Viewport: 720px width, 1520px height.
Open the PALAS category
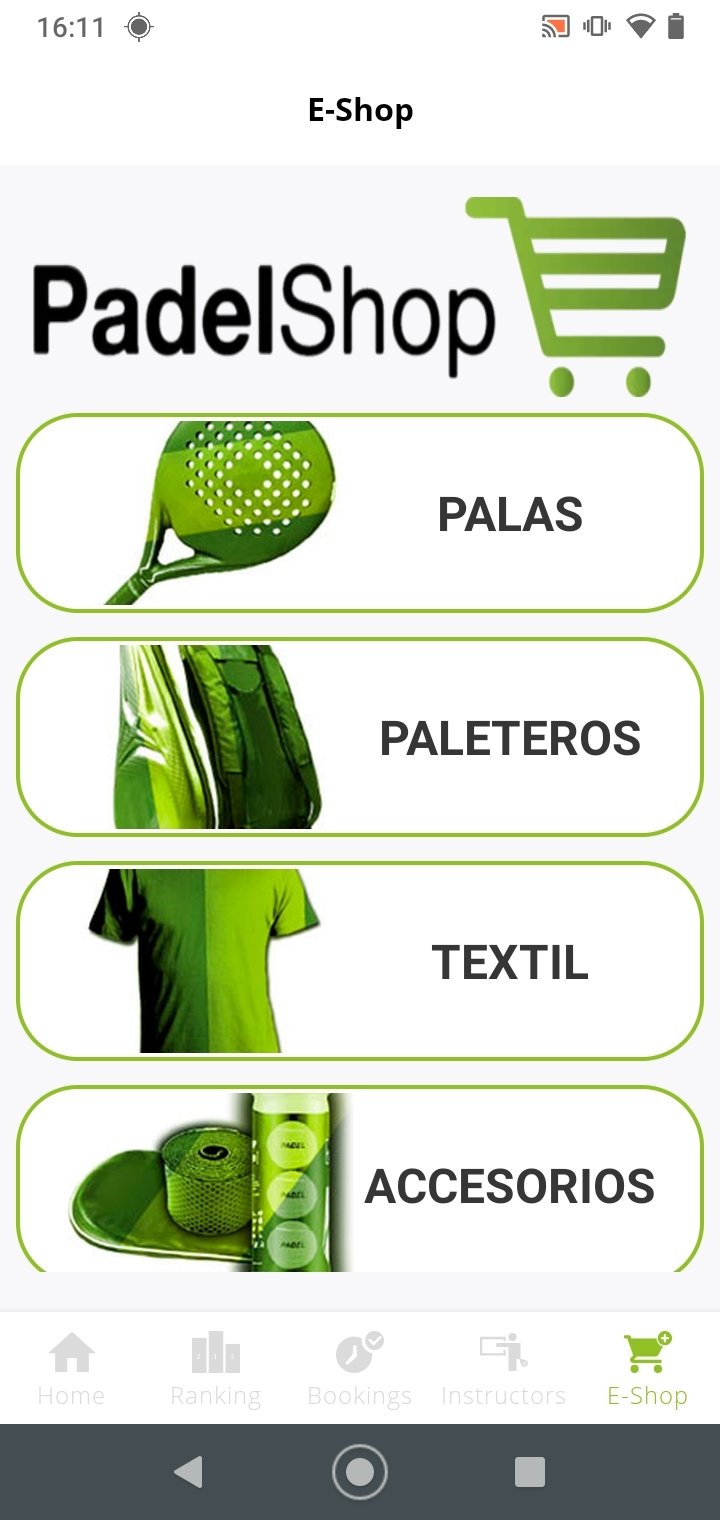click(x=360, y=512)
